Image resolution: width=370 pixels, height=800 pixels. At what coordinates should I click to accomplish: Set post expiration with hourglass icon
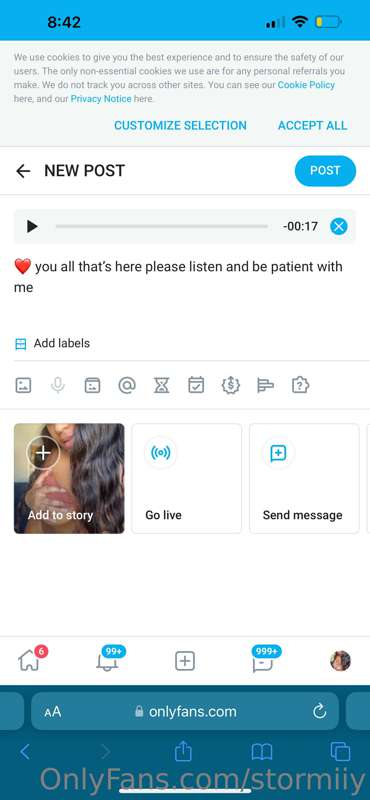tap(161, 385)
